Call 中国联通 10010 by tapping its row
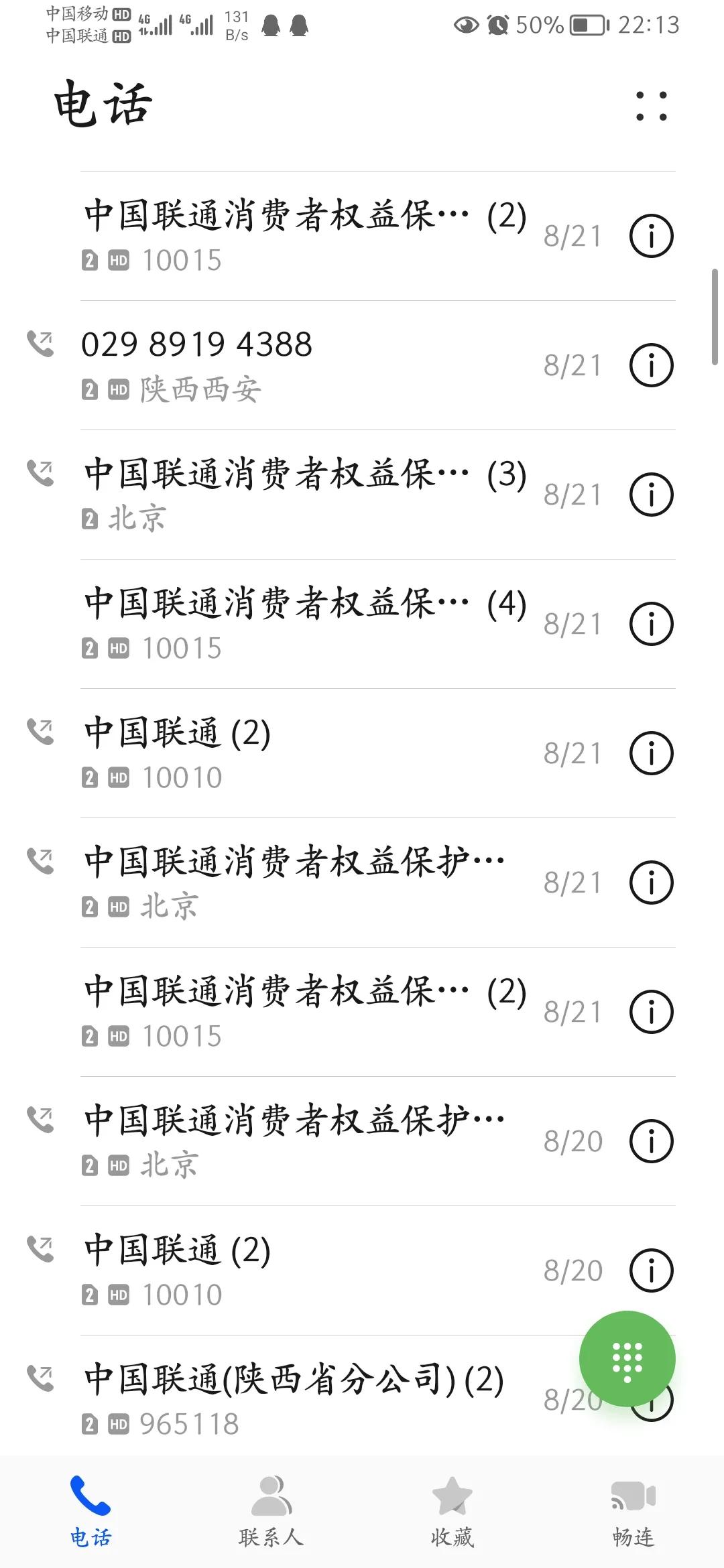 [x=268, y=750]
